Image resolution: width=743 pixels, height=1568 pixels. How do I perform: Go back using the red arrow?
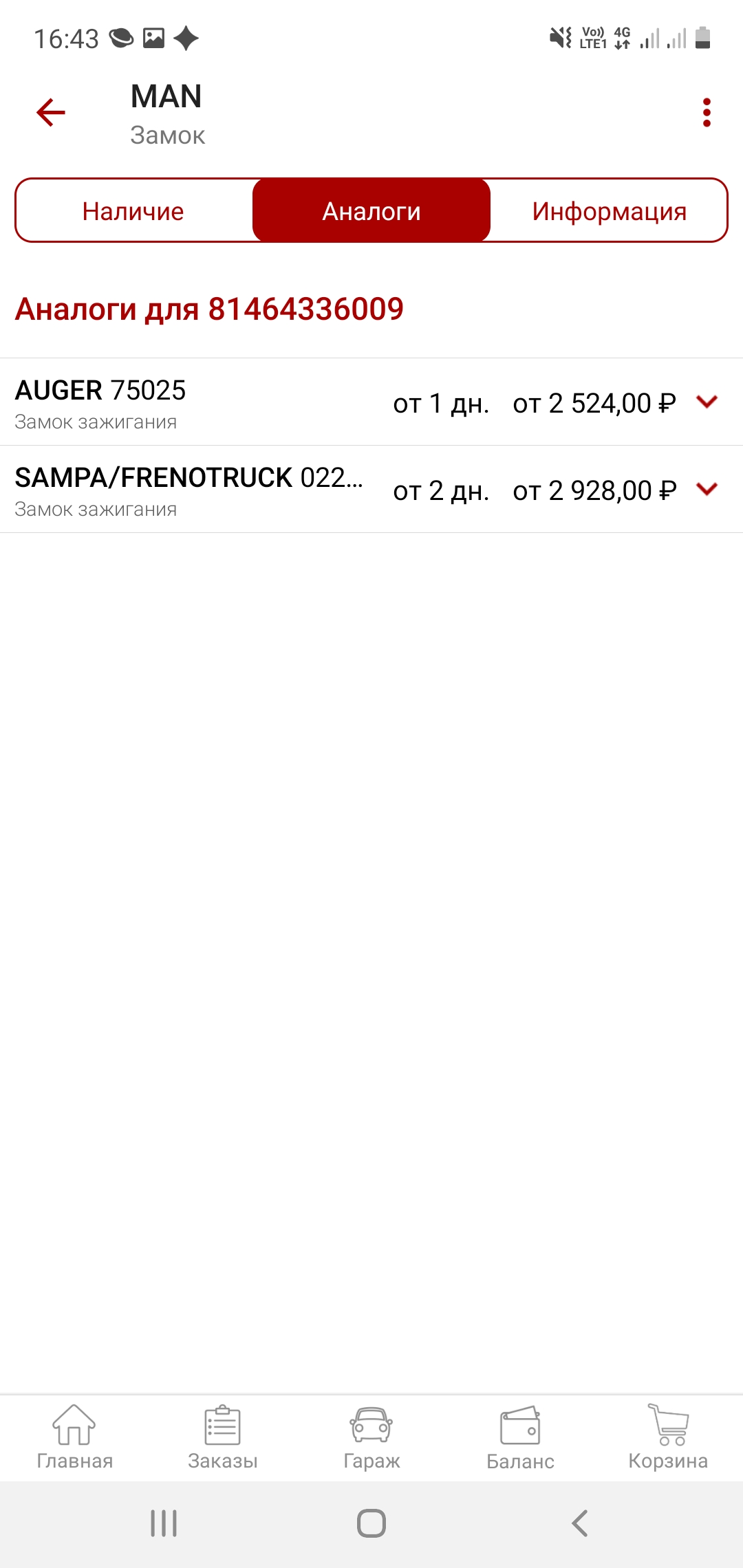(51, 113)
